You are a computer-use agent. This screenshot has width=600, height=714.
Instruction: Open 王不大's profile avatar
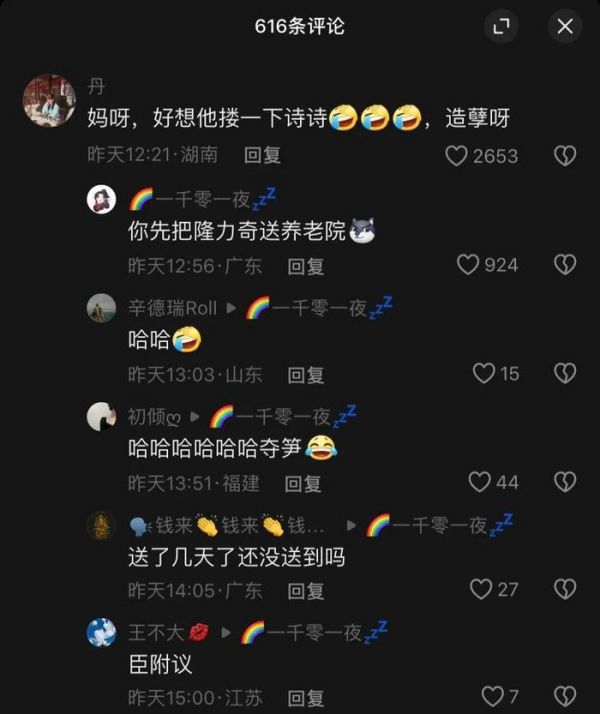pyautogui.click(x=102, y=632)
